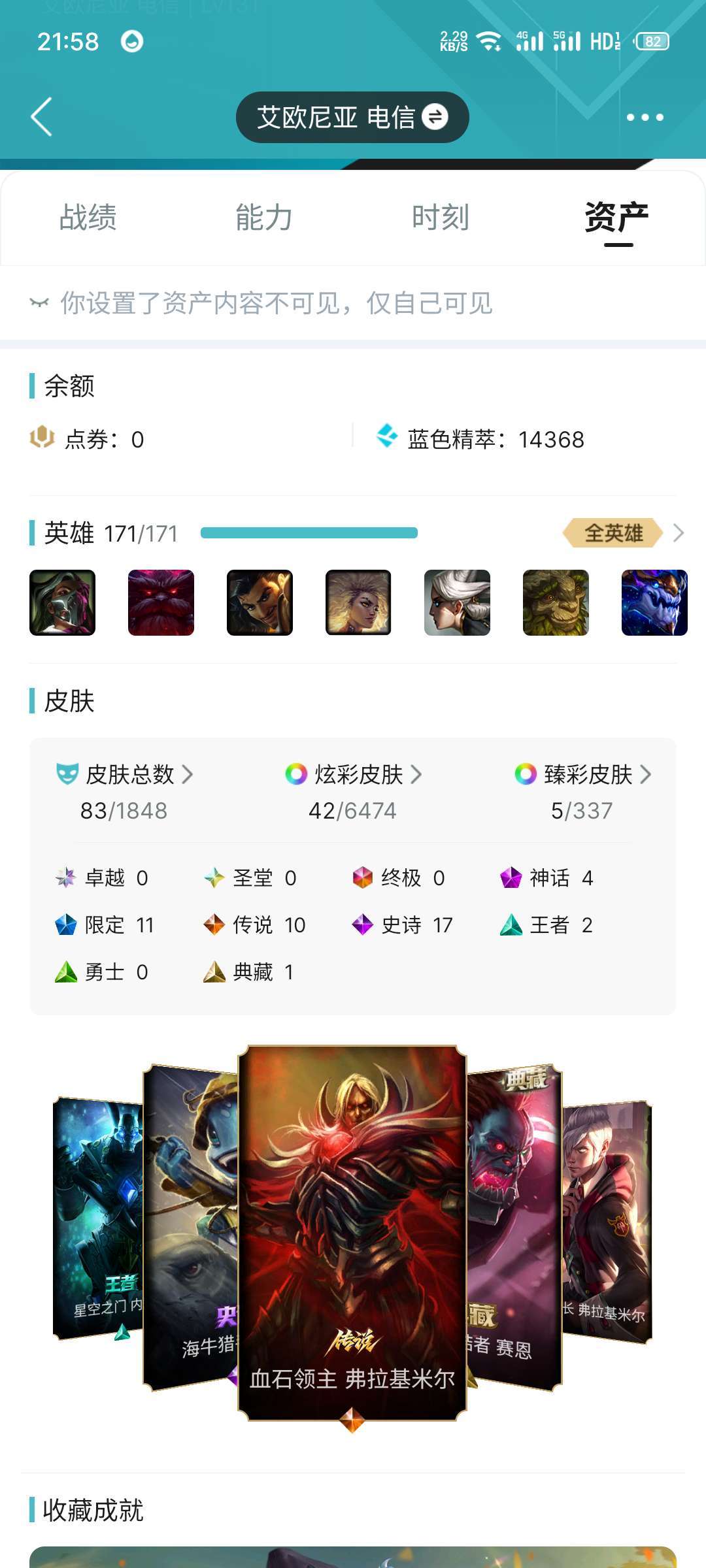Screen dimensions: 706x1568
Task: Tap the 资产 tab
Action: [616, 218]
